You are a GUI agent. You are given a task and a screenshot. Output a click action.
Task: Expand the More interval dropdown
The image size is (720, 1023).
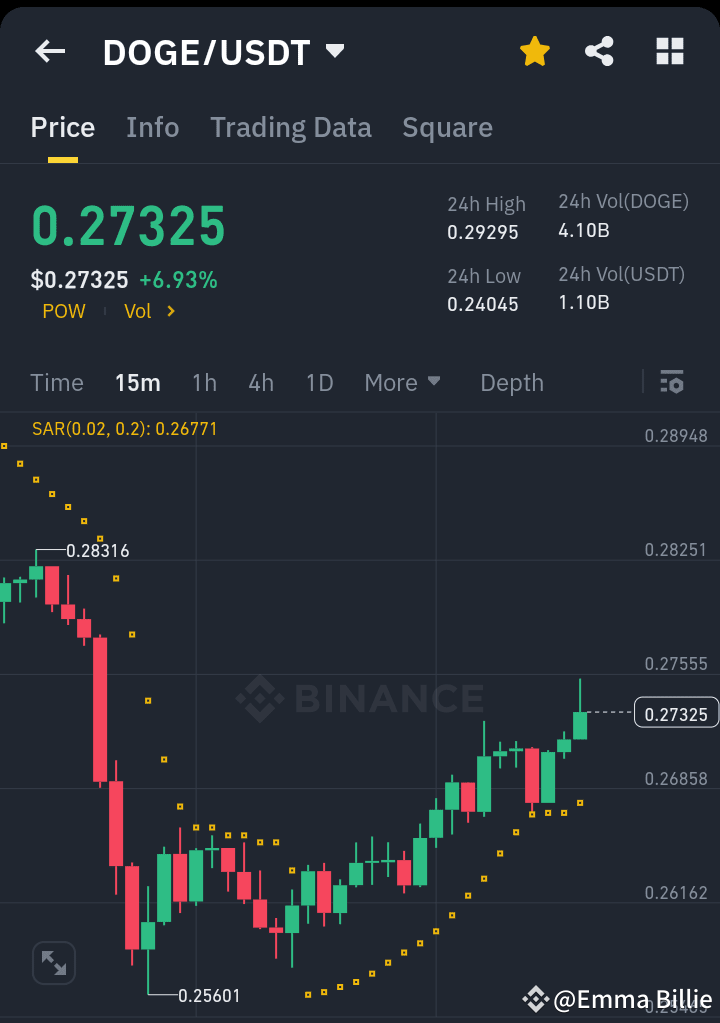pos(402,382)
